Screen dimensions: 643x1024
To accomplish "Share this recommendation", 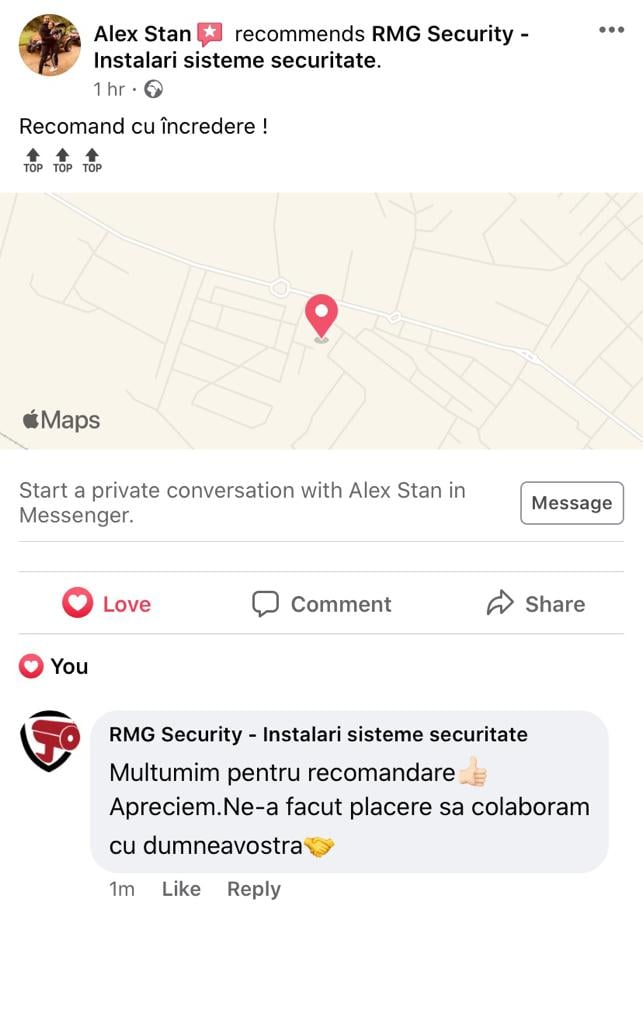I will (536, 604).
